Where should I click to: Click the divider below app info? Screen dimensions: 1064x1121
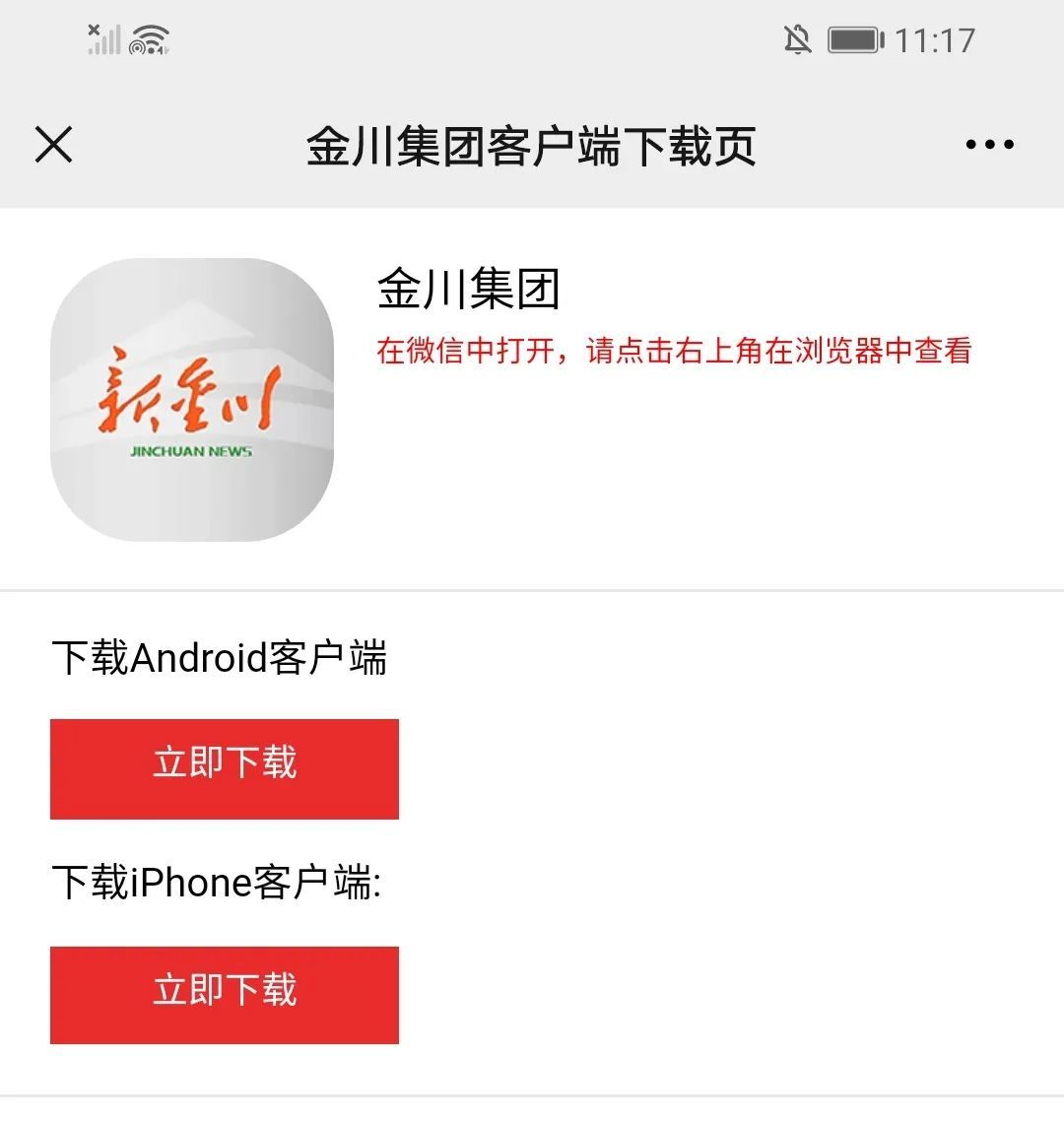tap(532, 589)
